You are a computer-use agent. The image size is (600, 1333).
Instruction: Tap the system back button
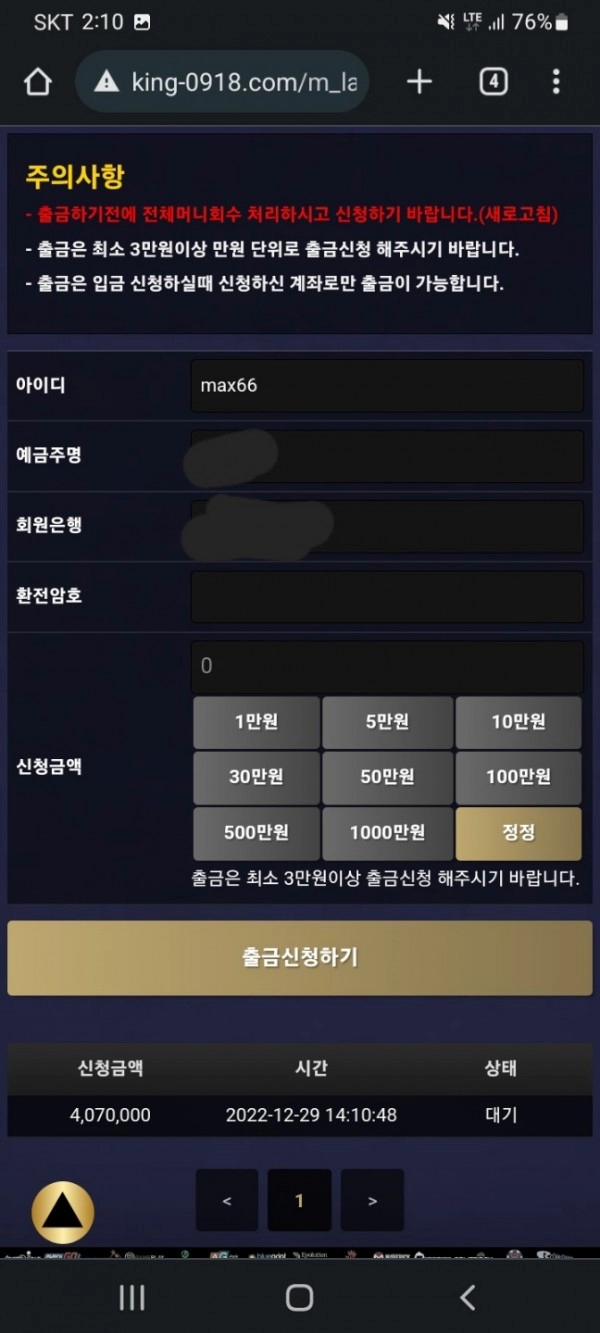pyautogui.click(x=467, y=1297)
